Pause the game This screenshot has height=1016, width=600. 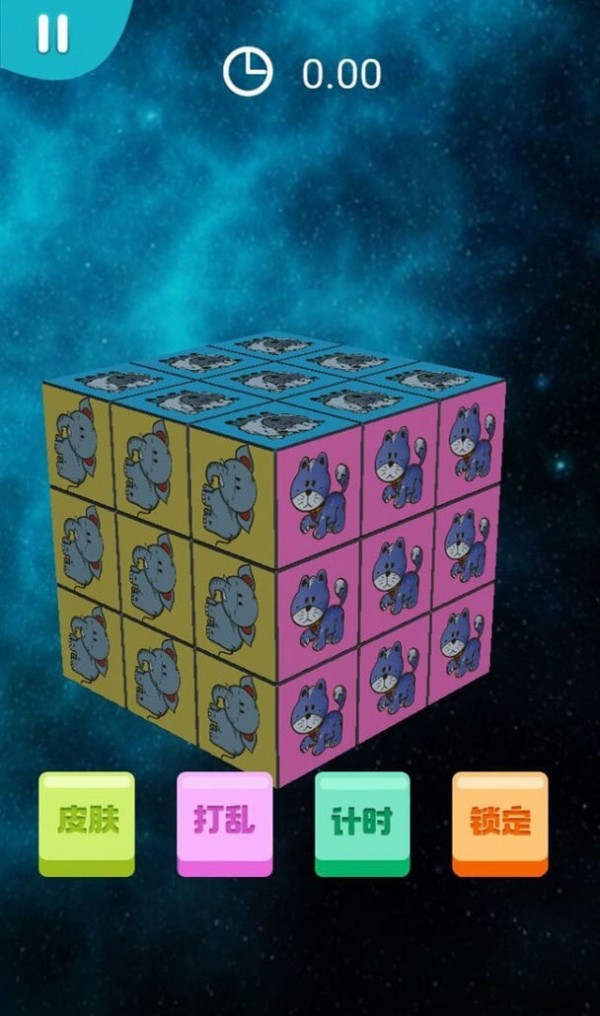(52, 32)
